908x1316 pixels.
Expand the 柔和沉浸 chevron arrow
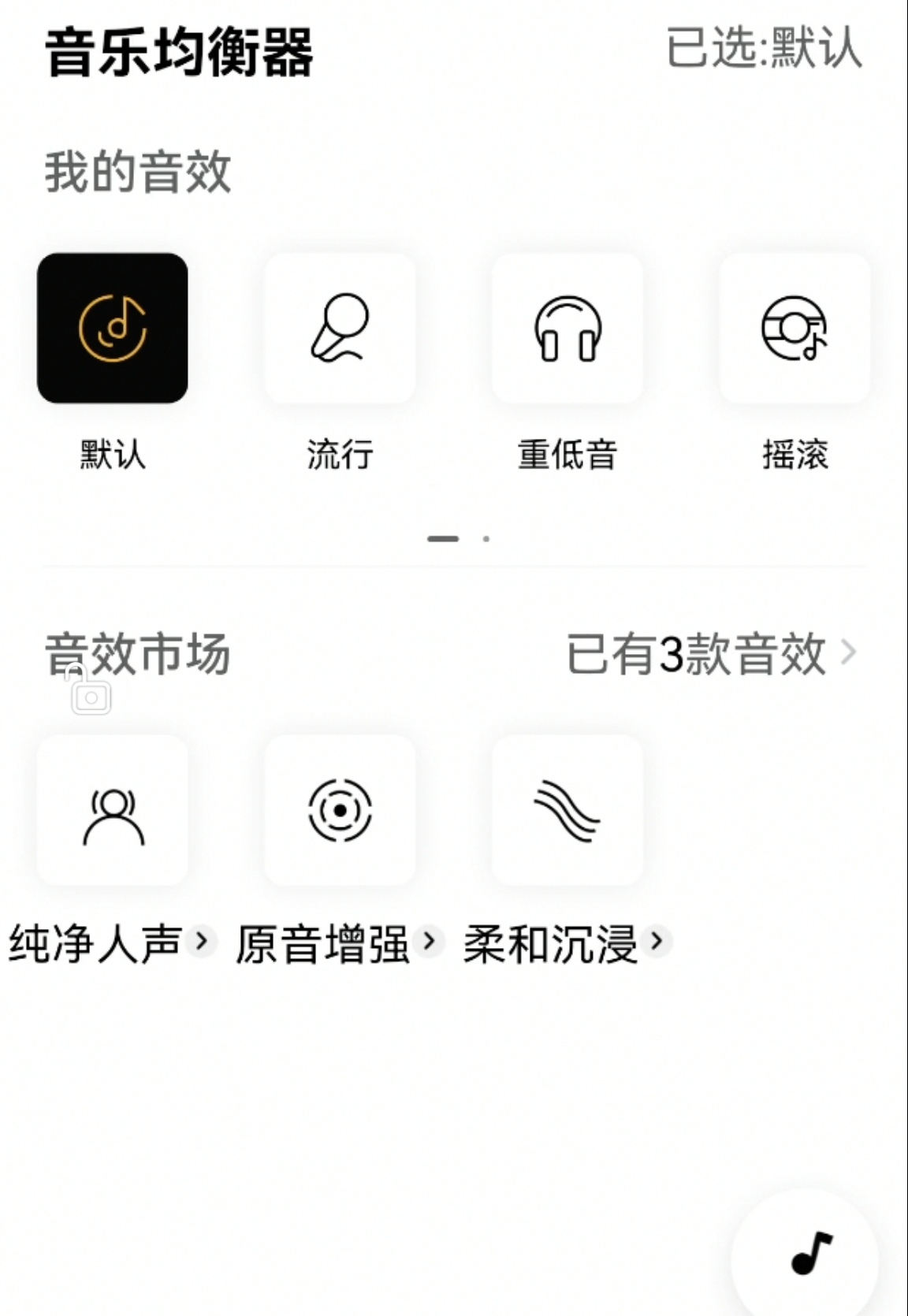[659, 942]
